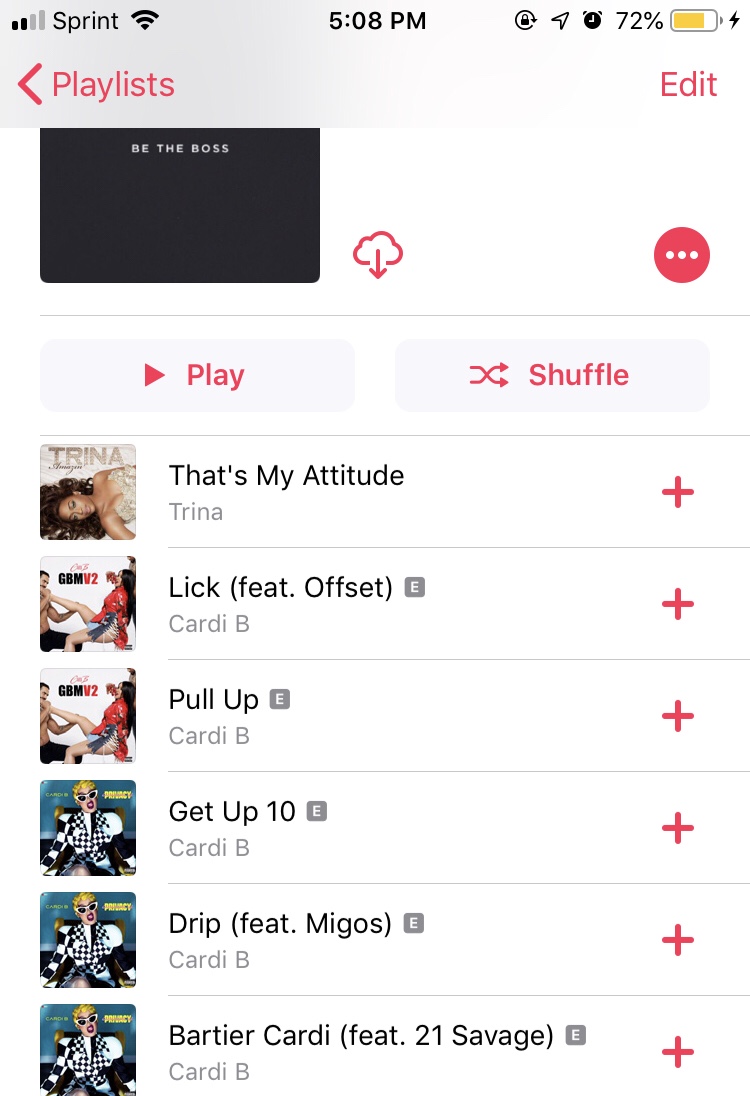Select the song Pull Up
The width and height of the screenshot is (750, 1096).
(214, 715)
